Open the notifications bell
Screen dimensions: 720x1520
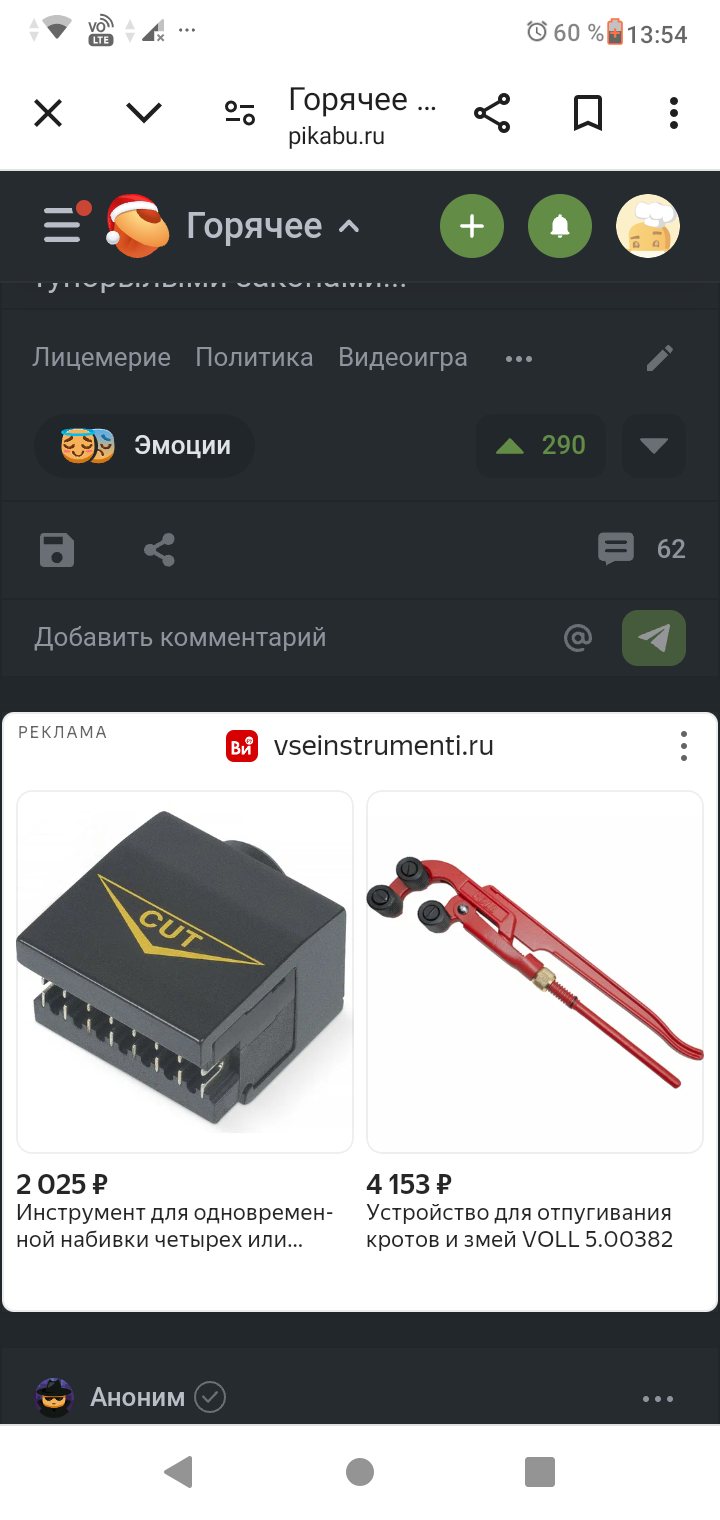click(560, 226)
